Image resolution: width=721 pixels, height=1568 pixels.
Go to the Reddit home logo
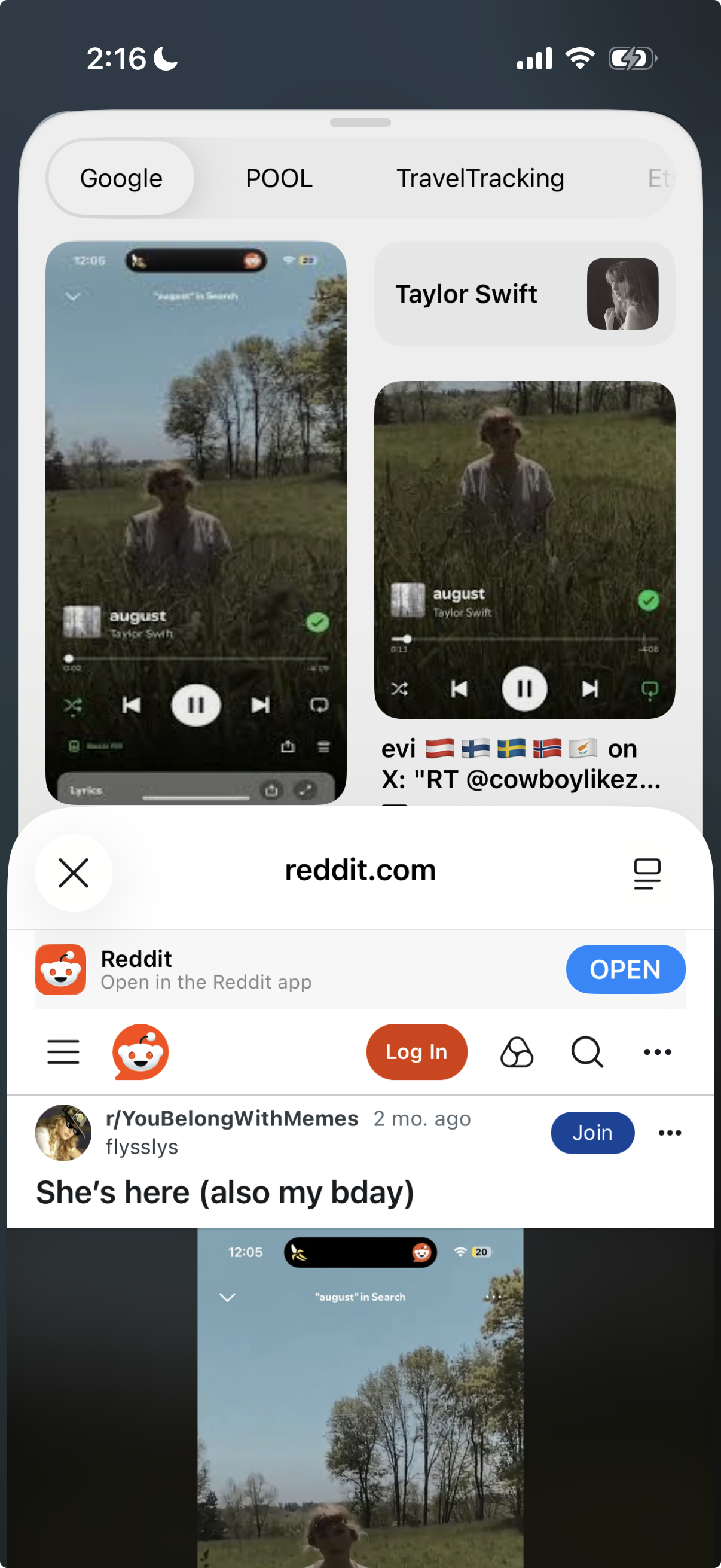(140, 1052)
